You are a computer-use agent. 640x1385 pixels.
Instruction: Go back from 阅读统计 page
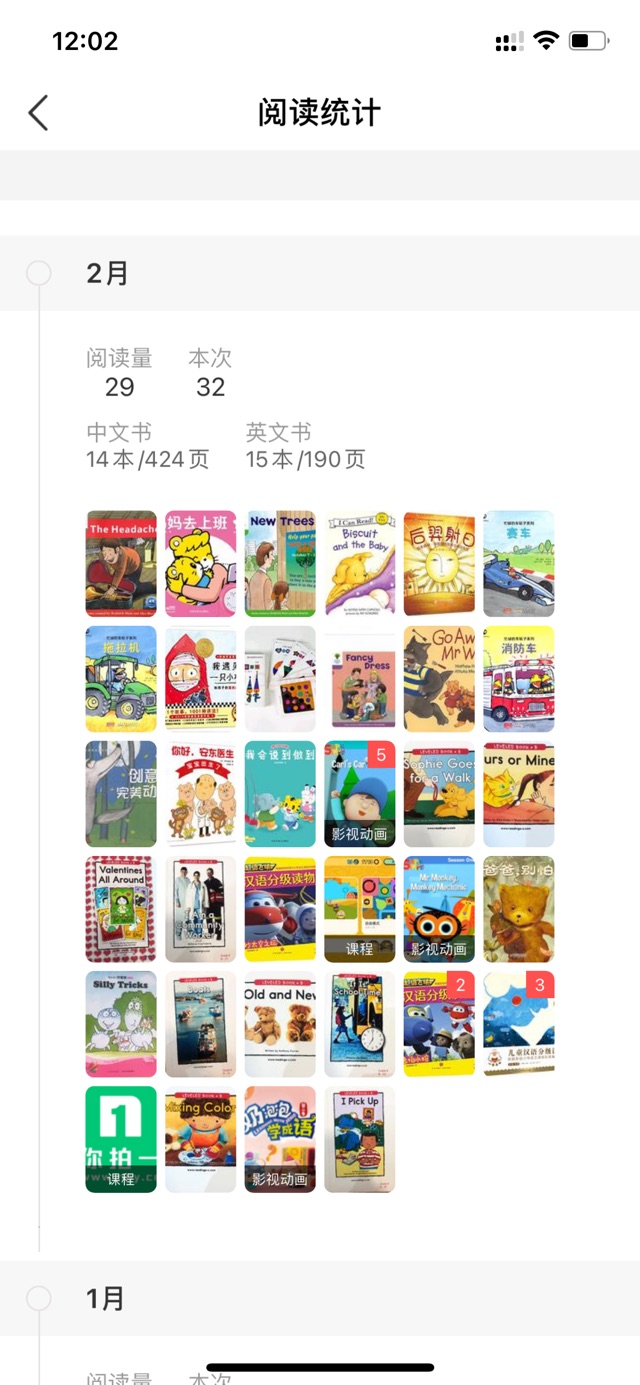38,113
